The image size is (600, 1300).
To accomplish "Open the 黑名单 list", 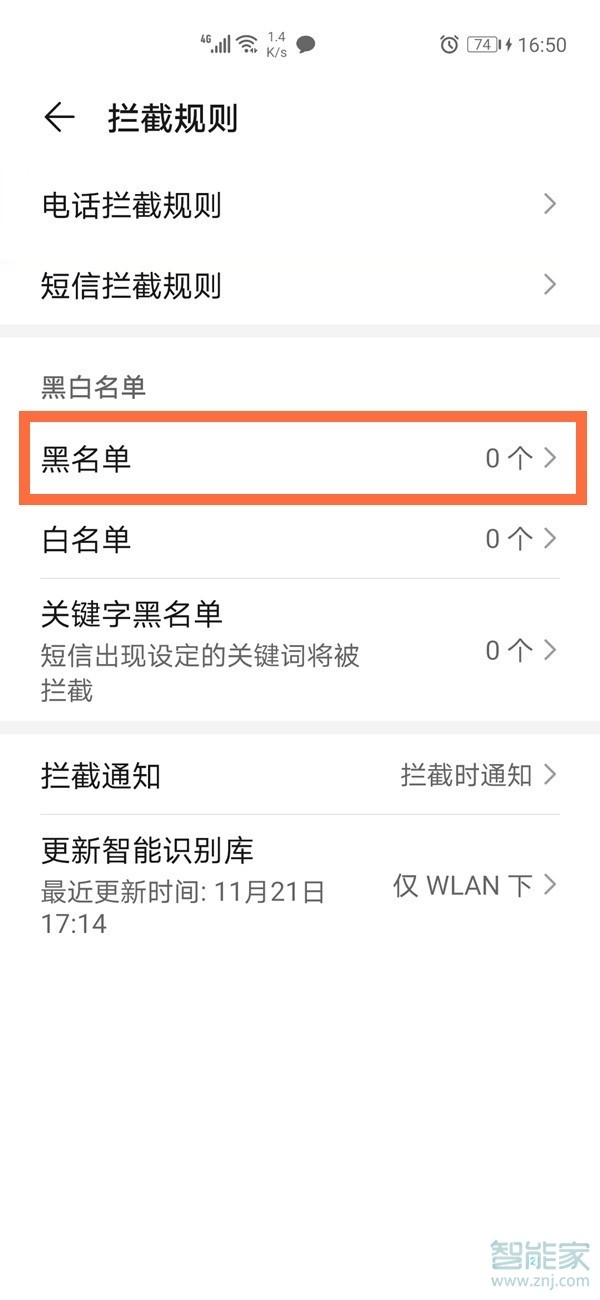I will (x=300, y=459).
